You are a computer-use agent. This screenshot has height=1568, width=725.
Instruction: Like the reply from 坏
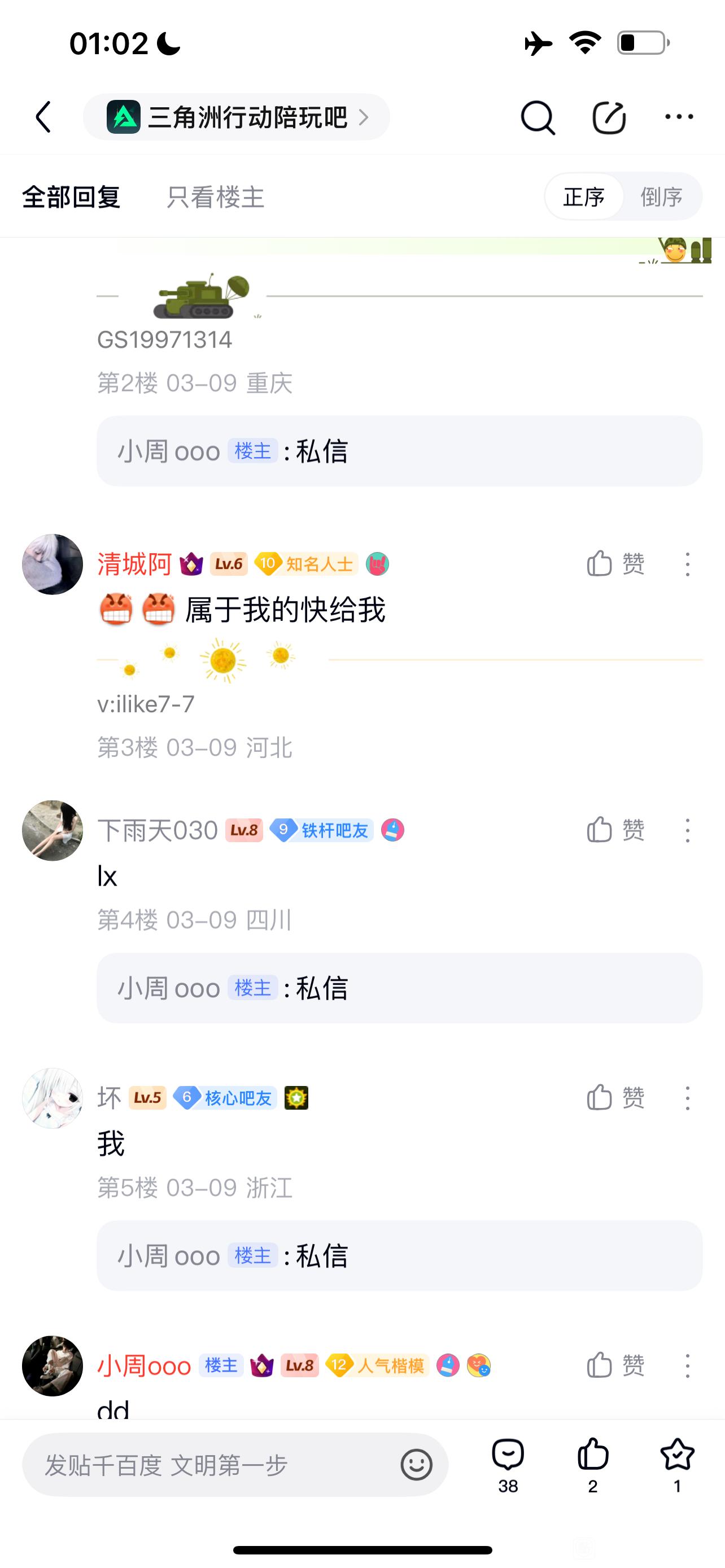[x=615, y=1097]
